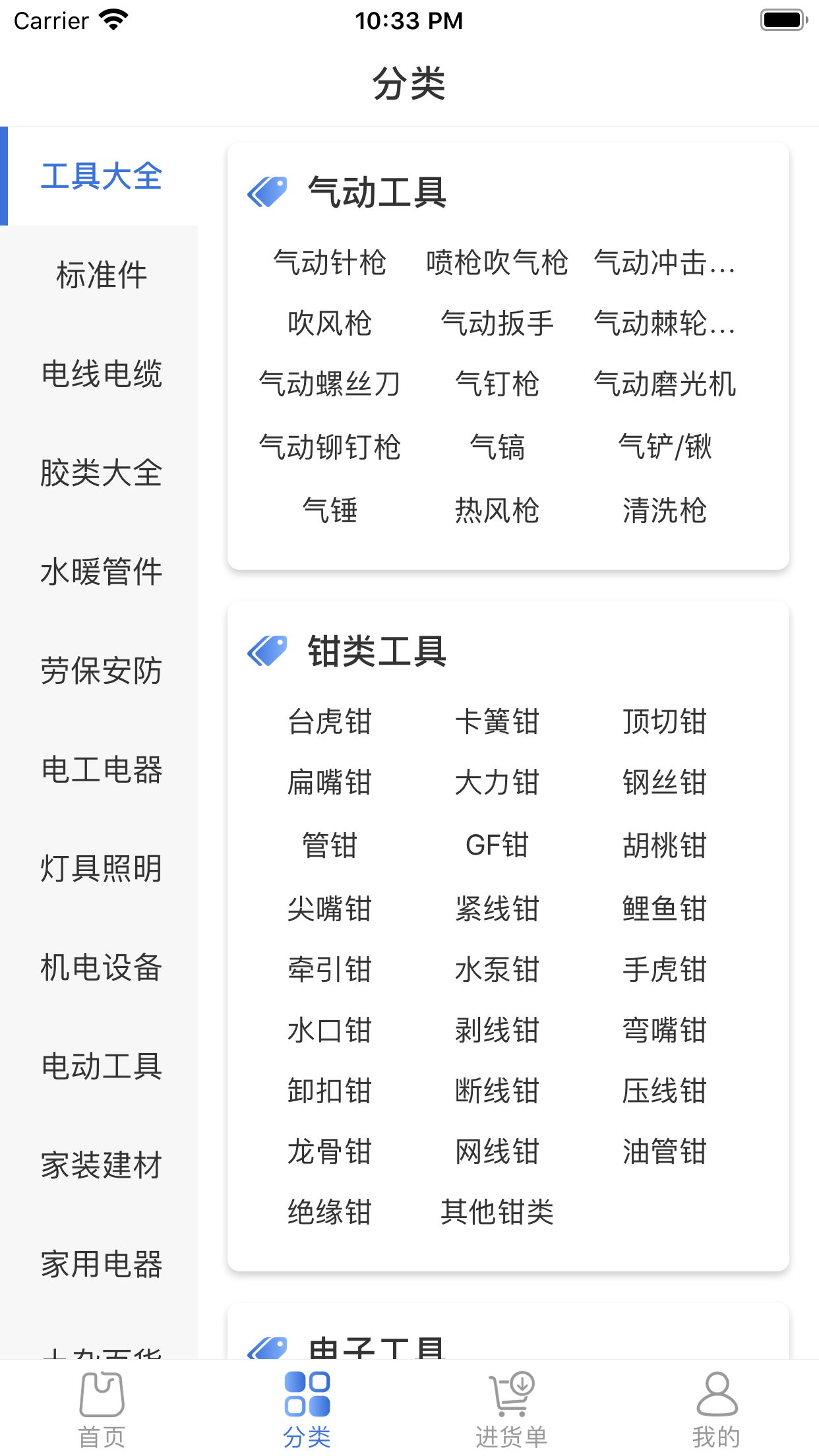Viewport: 819px width, 1456px height.
Task: Open 台虎钳 under 钳类工具
Action: (330, 721)
